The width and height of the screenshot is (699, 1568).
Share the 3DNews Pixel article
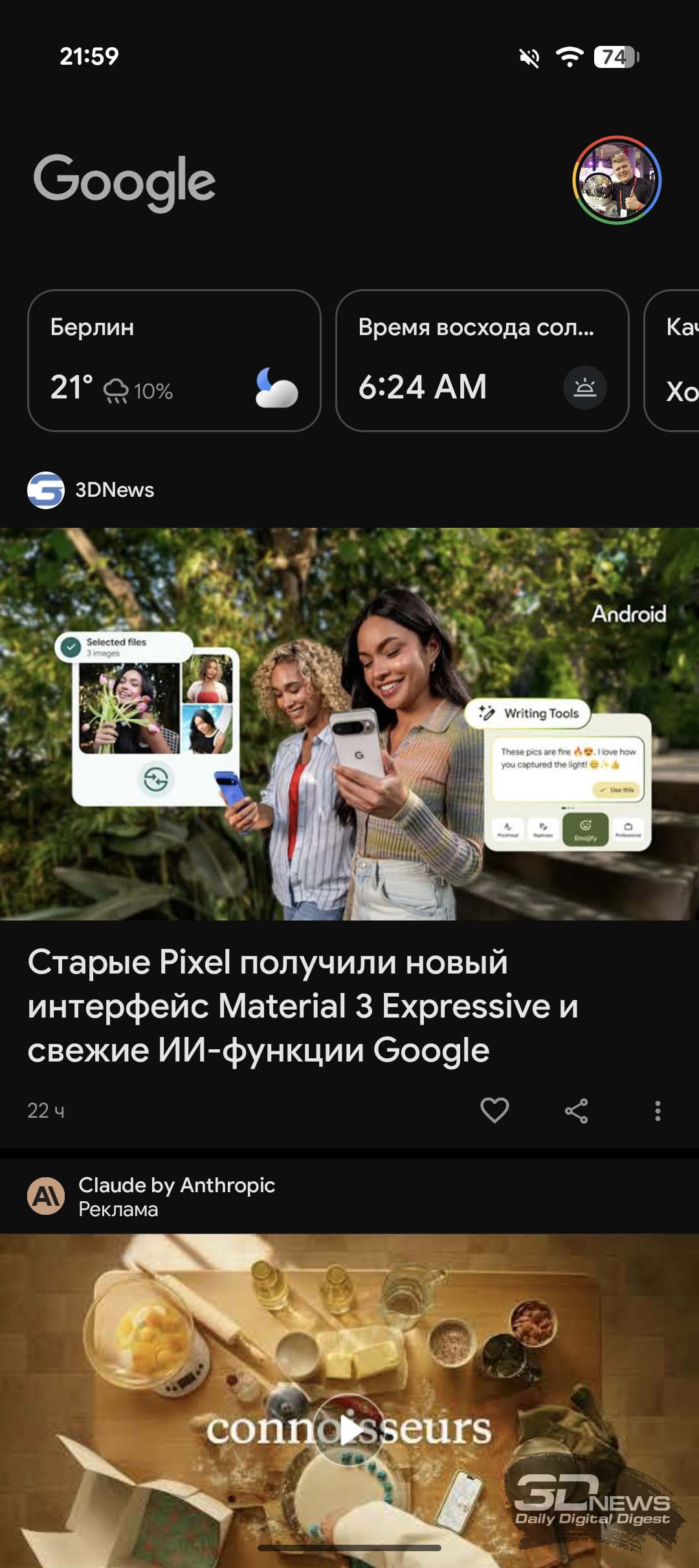[x=576, y=1111]
